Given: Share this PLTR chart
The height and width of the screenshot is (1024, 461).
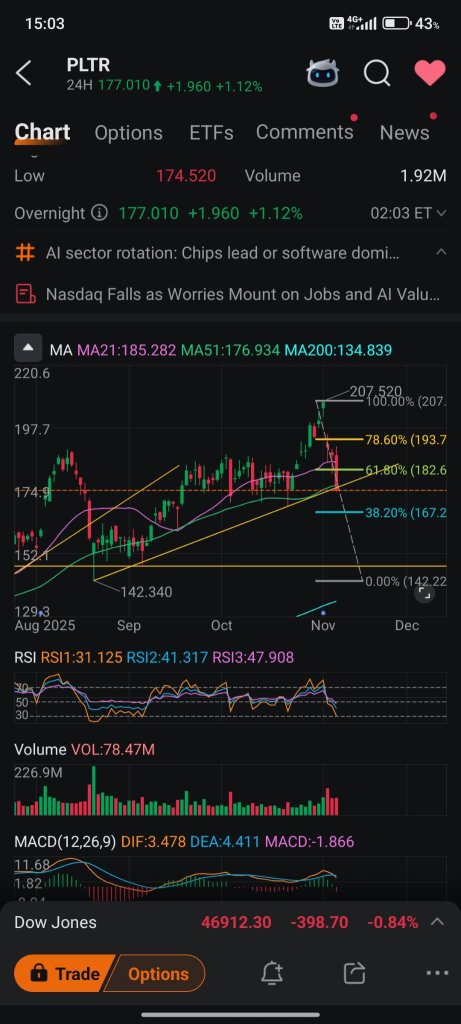Looking at the screenshot, I should (x=353, y=974).
